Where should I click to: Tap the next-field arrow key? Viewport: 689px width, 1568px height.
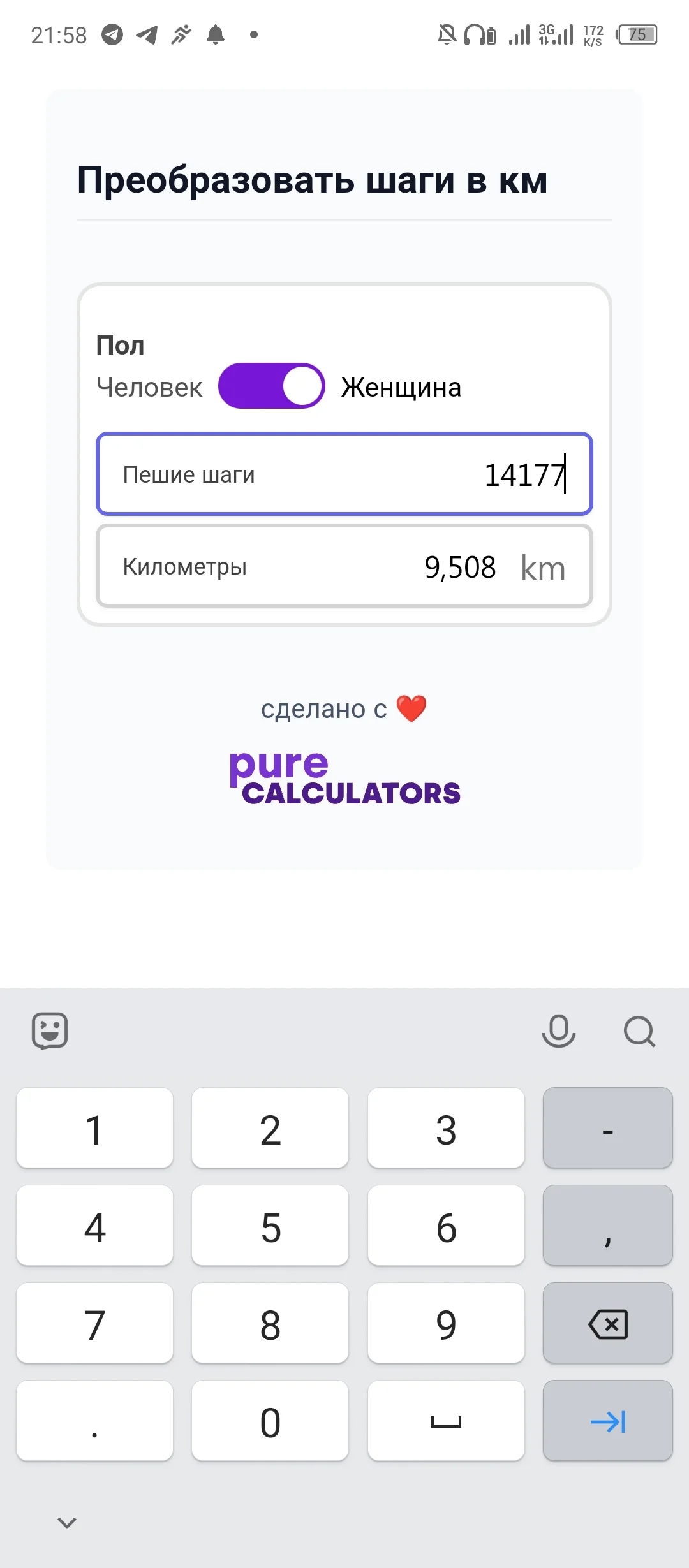[x=607, y=1421]
